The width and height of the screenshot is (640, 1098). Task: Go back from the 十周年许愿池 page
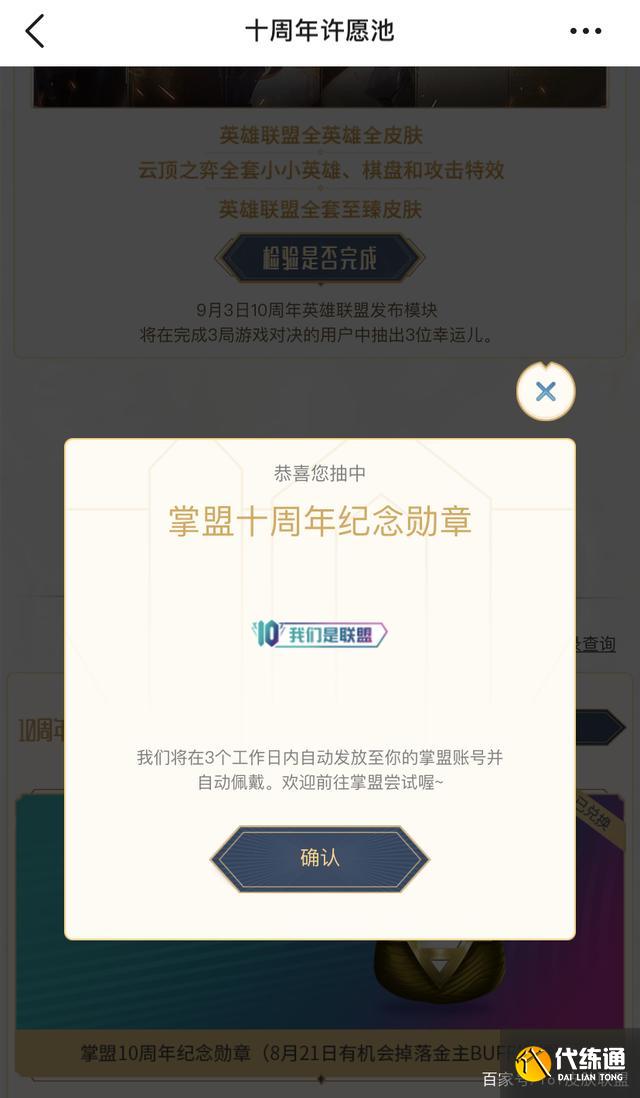(x=35, y=31)
